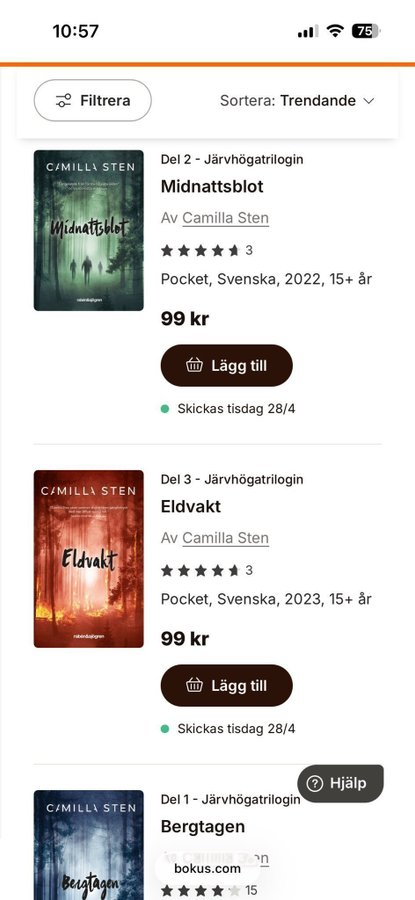Expand the Sortera: Trendande dropdown
Viewport: 415px width, 900px height.
(297, 101)
